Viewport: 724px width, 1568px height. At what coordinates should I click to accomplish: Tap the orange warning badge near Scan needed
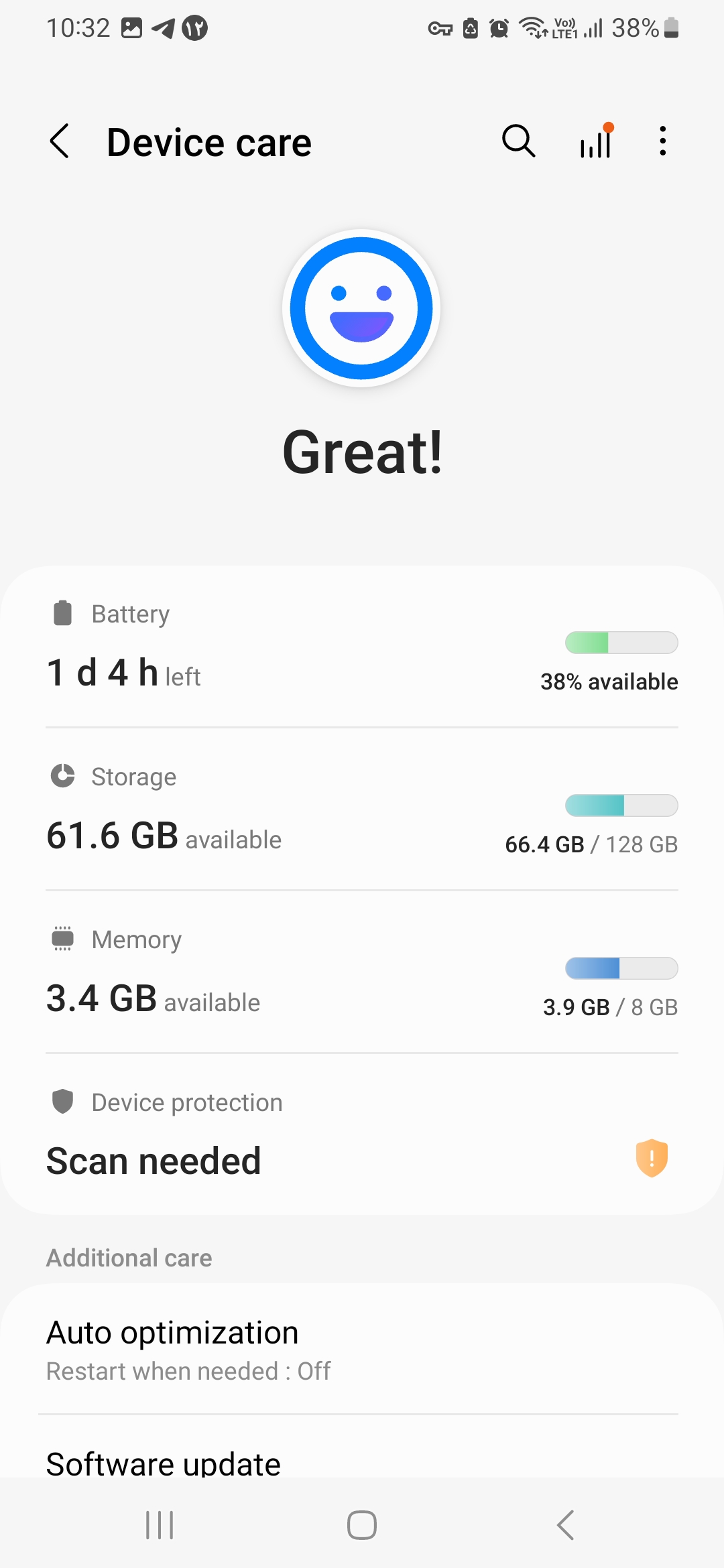[651, 1159]
